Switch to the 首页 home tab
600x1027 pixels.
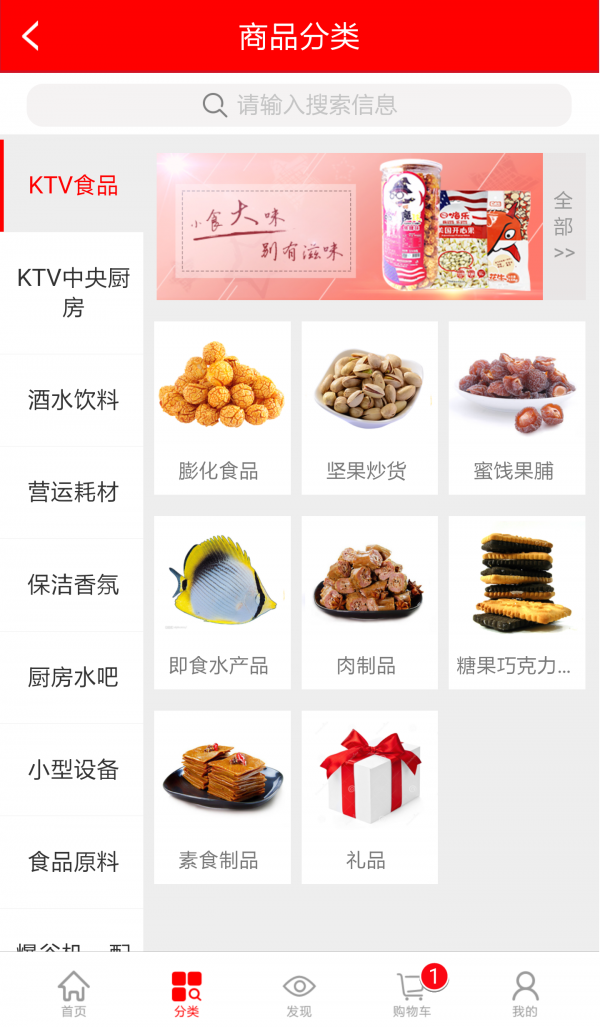[73, 993]
